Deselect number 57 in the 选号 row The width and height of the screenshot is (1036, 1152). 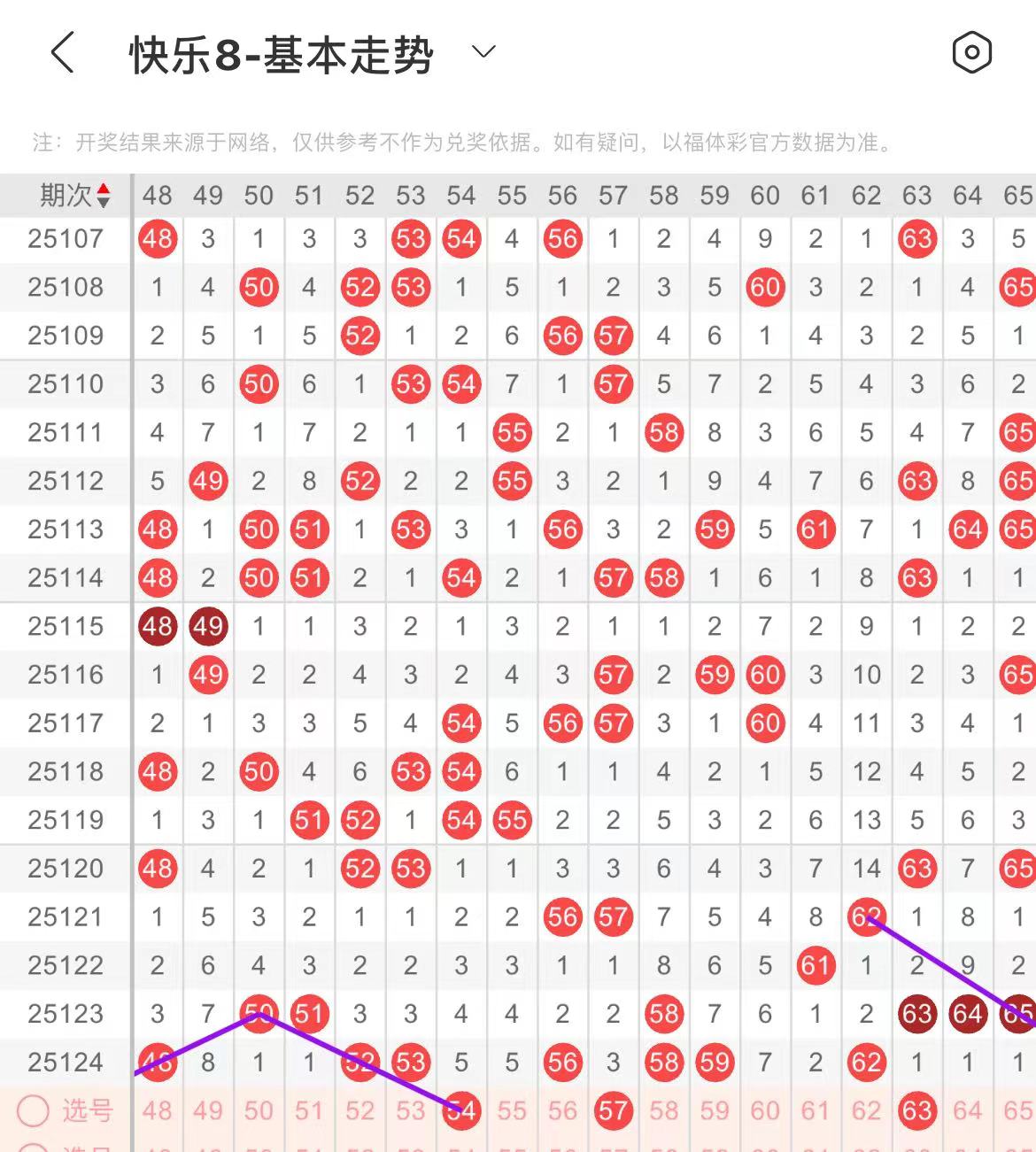tap(613, 1110)
